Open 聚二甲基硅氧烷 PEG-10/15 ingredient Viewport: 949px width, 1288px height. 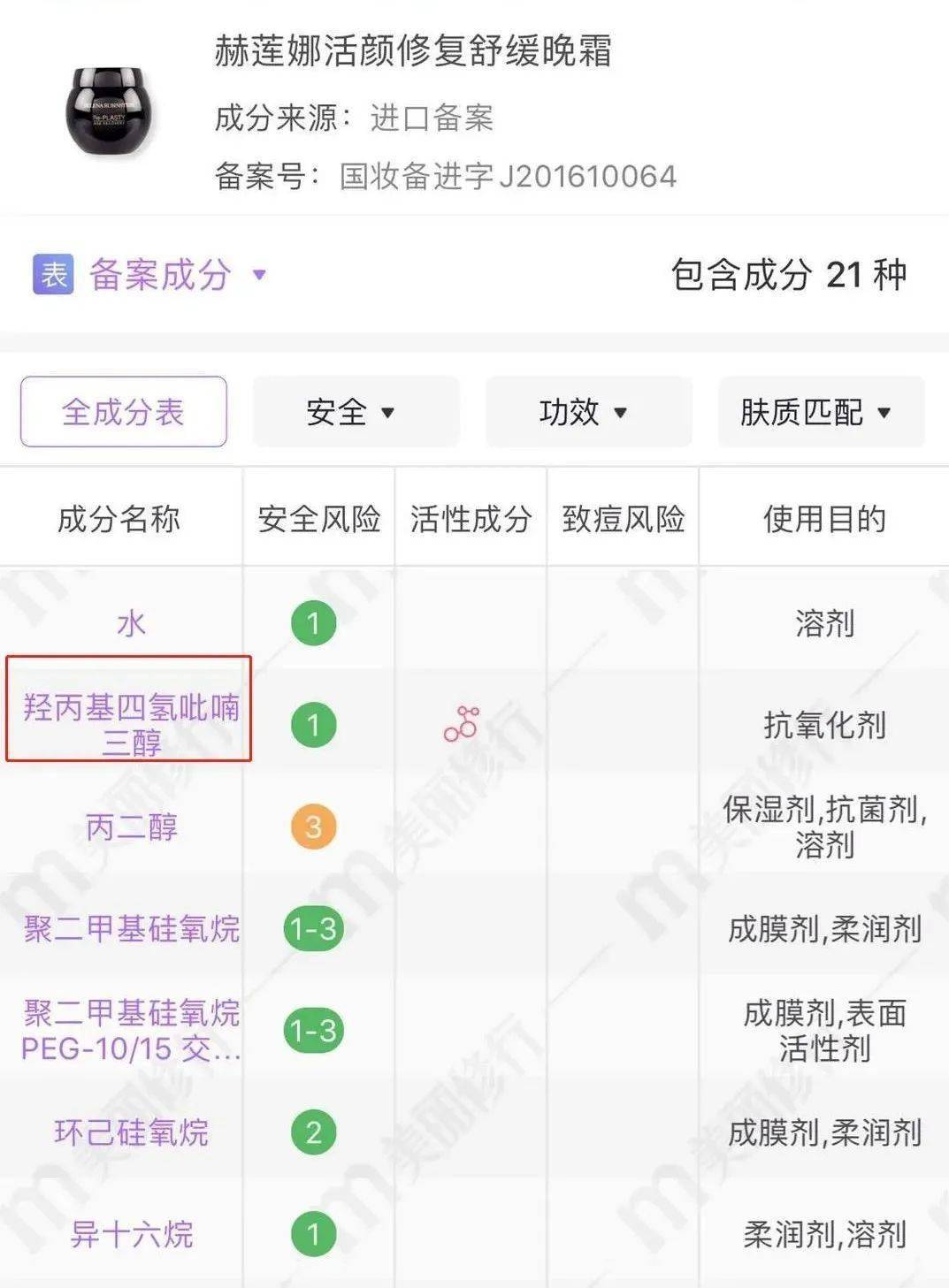pyautogui.click(x=131, y=1030)
